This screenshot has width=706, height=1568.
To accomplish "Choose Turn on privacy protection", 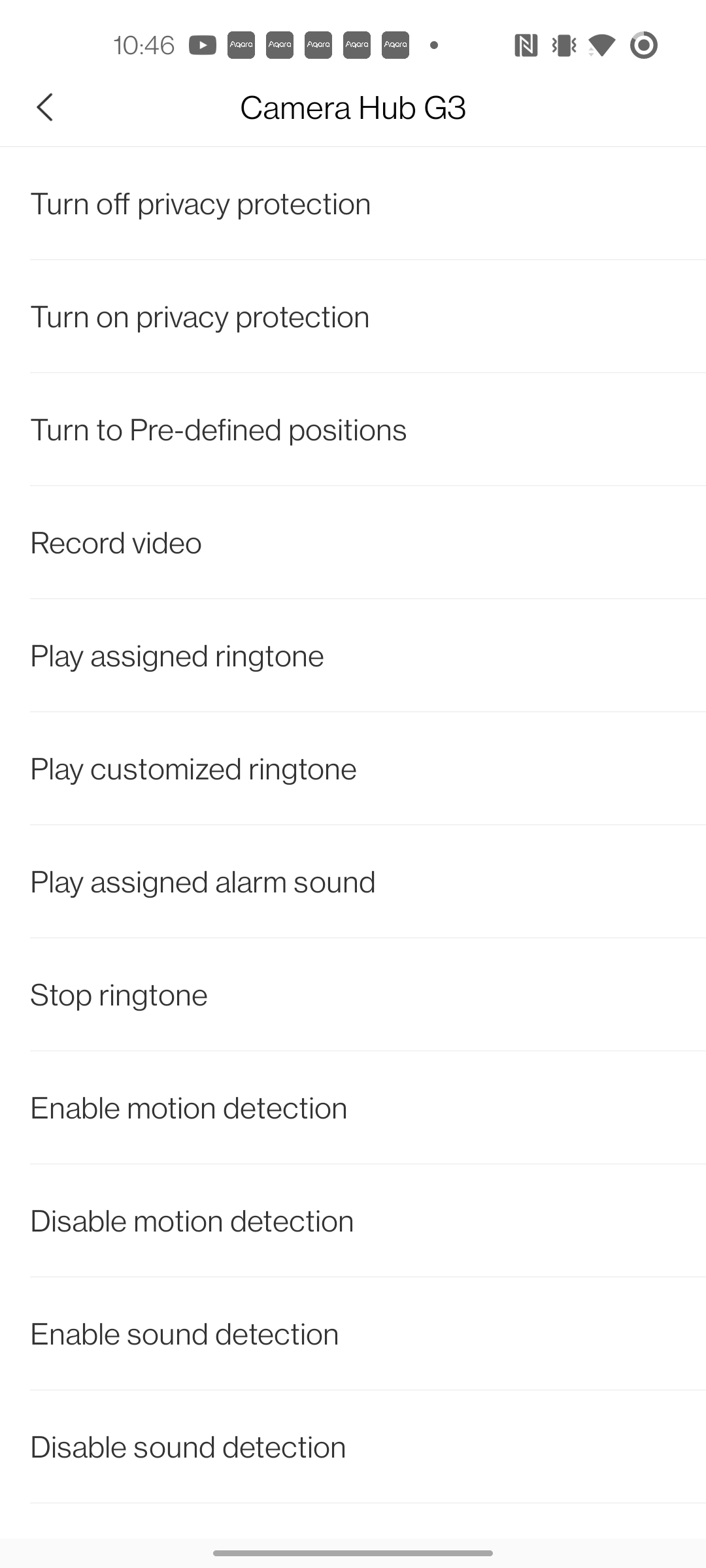I will point(353,317).
